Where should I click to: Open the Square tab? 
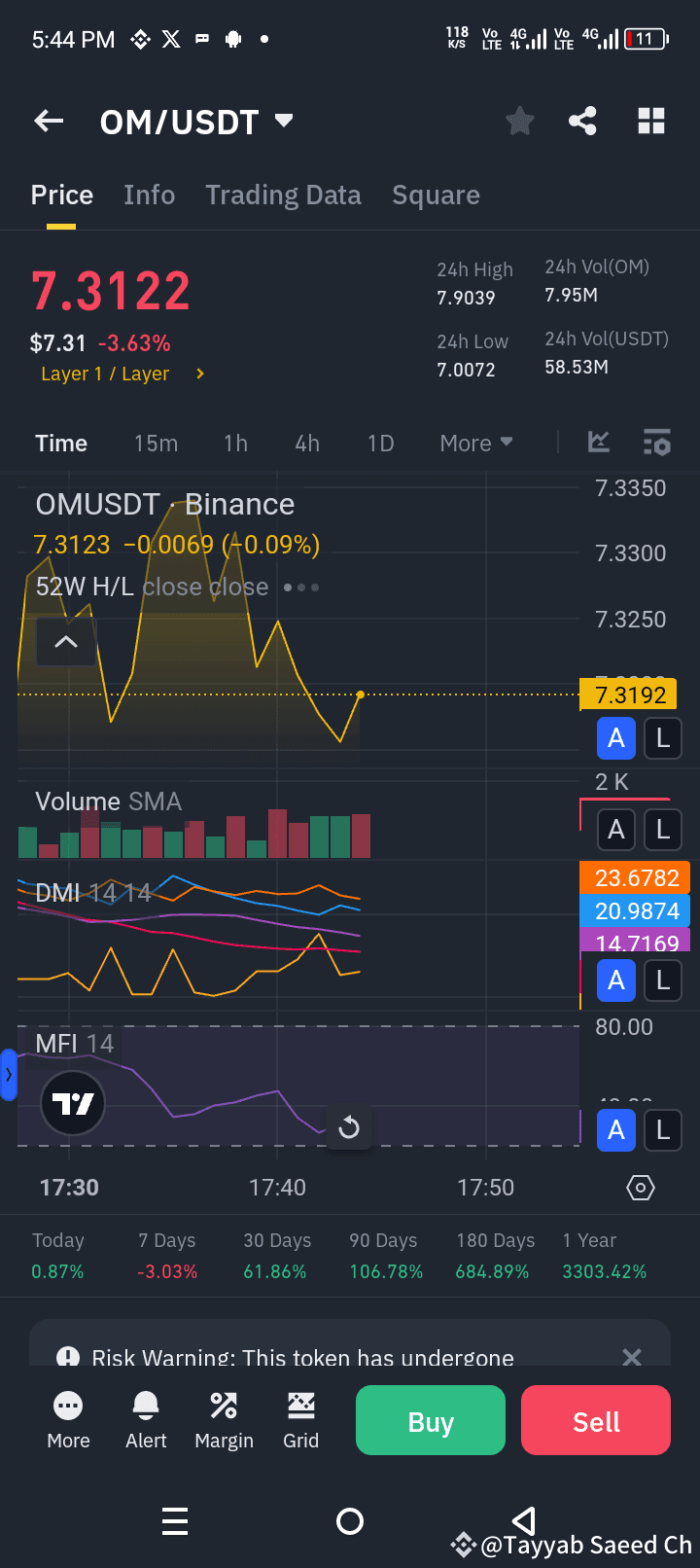(436, 195)
